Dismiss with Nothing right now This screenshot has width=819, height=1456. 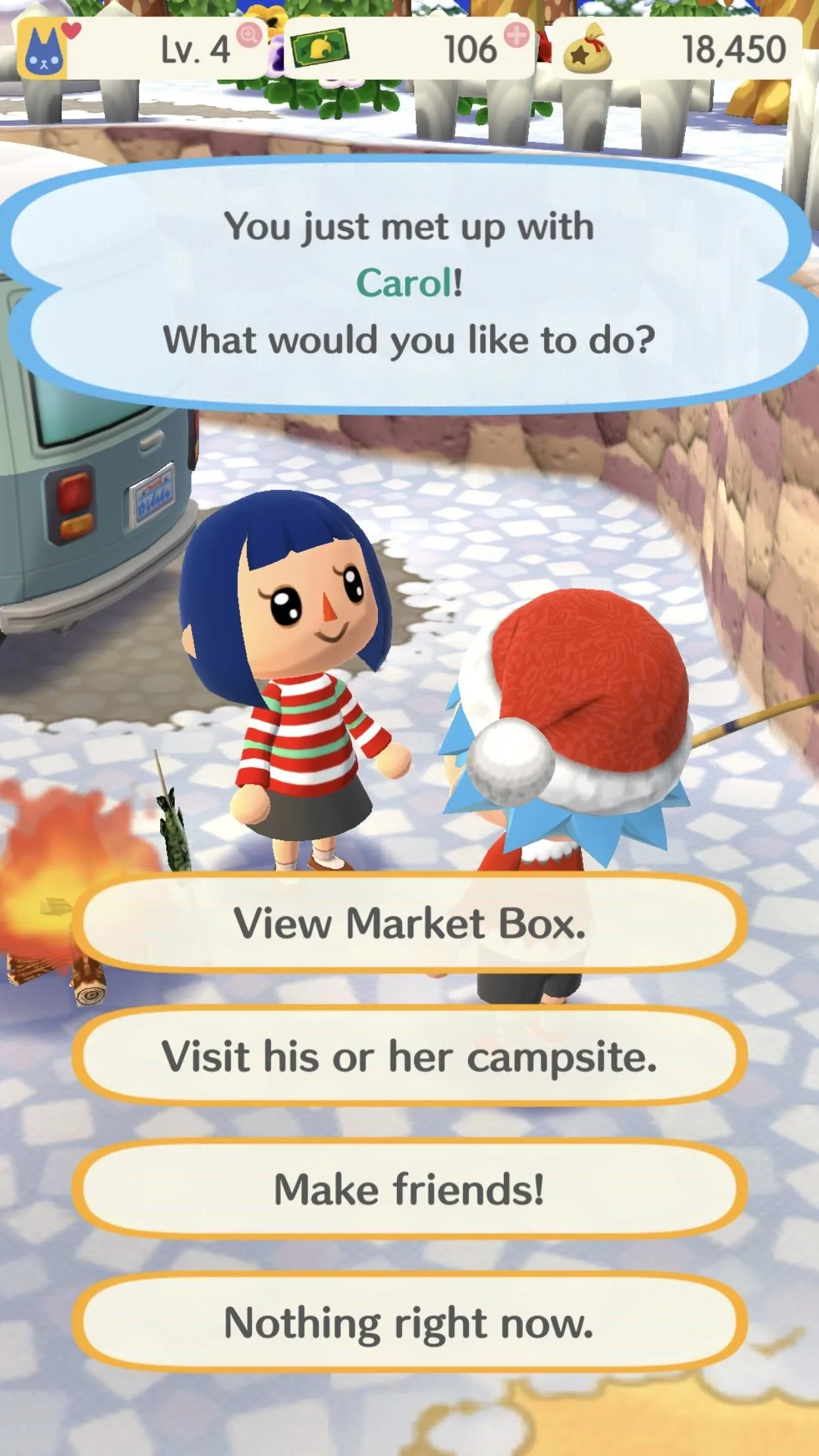(x=409, y=1321)
